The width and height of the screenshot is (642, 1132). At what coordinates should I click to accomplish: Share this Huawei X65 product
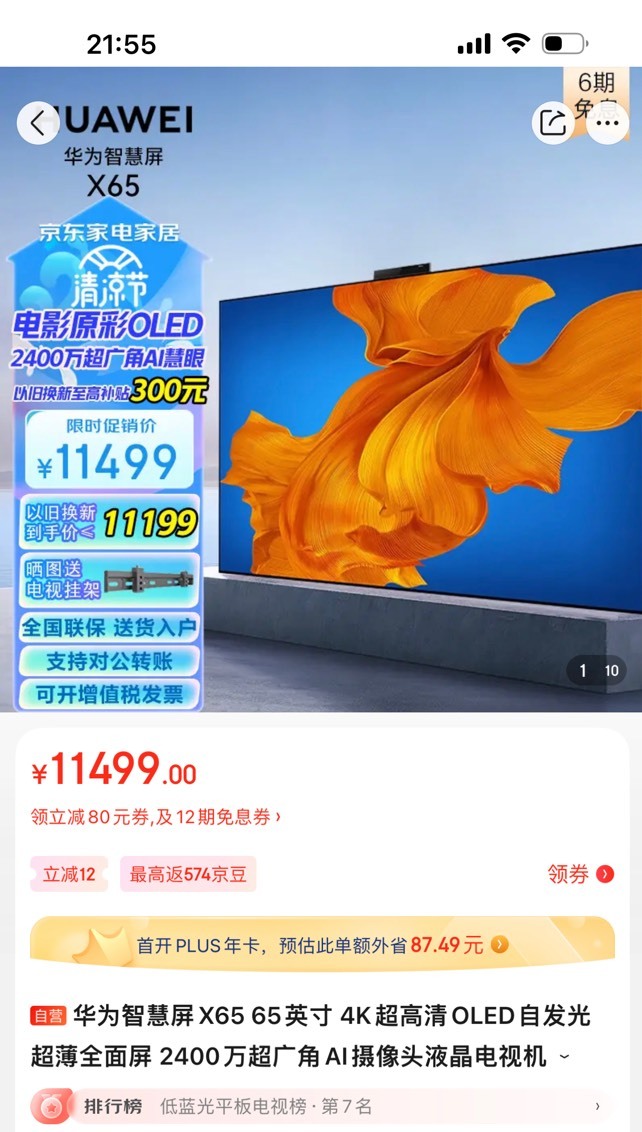pyautogui.click(x=553, y=123)
